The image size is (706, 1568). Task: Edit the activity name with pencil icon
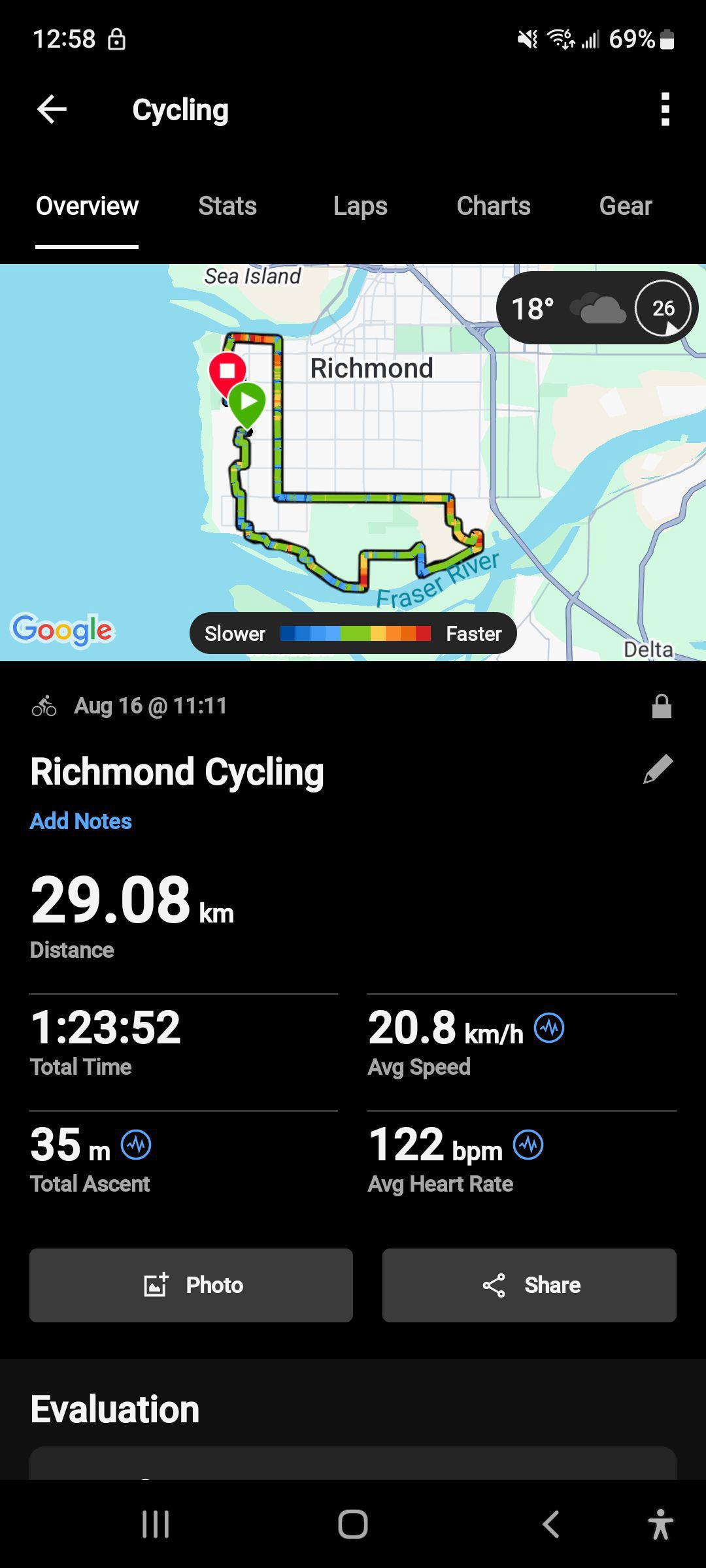click(658, 769)
